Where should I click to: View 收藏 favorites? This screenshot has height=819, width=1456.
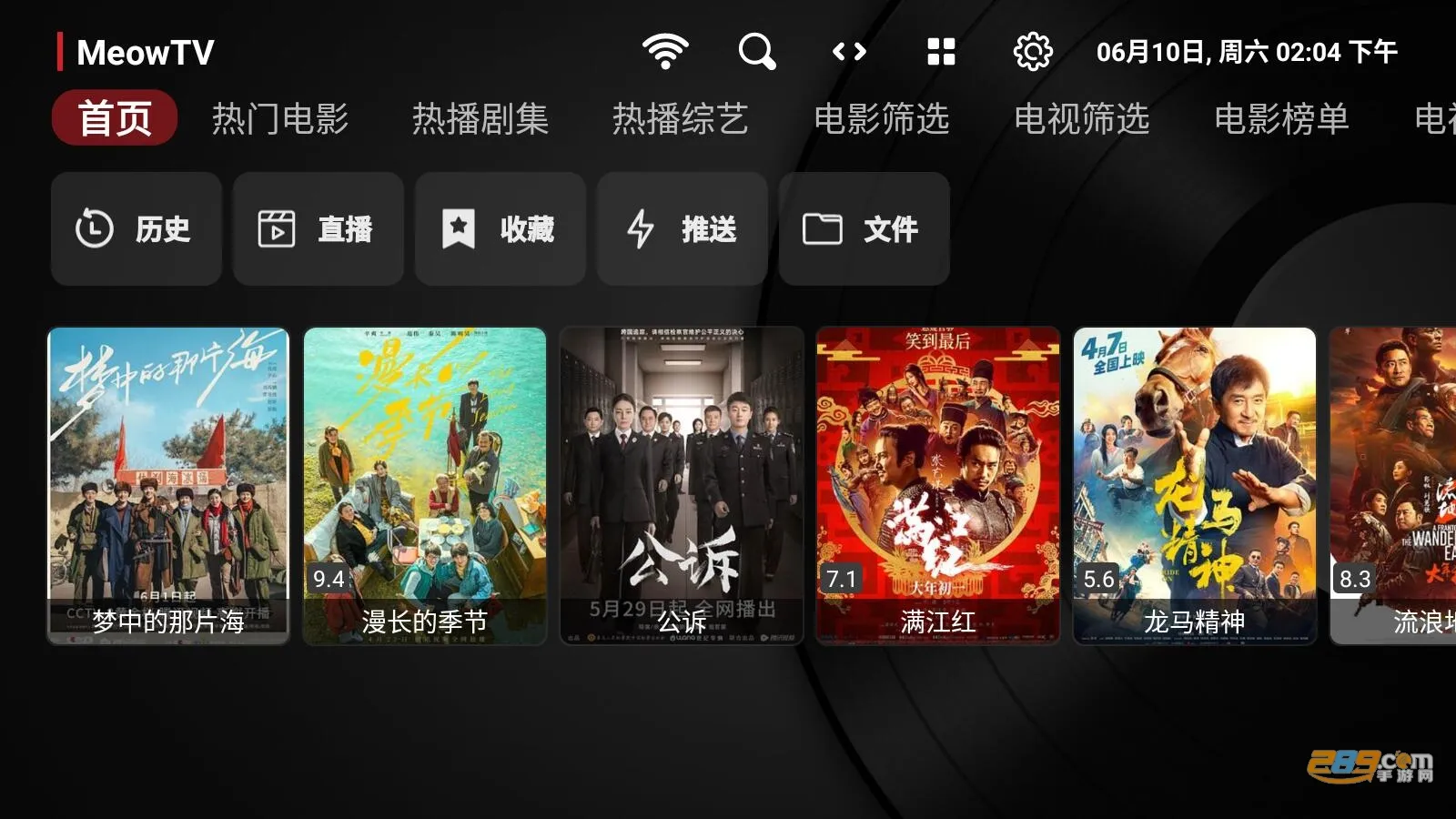(x=500, y=228)
